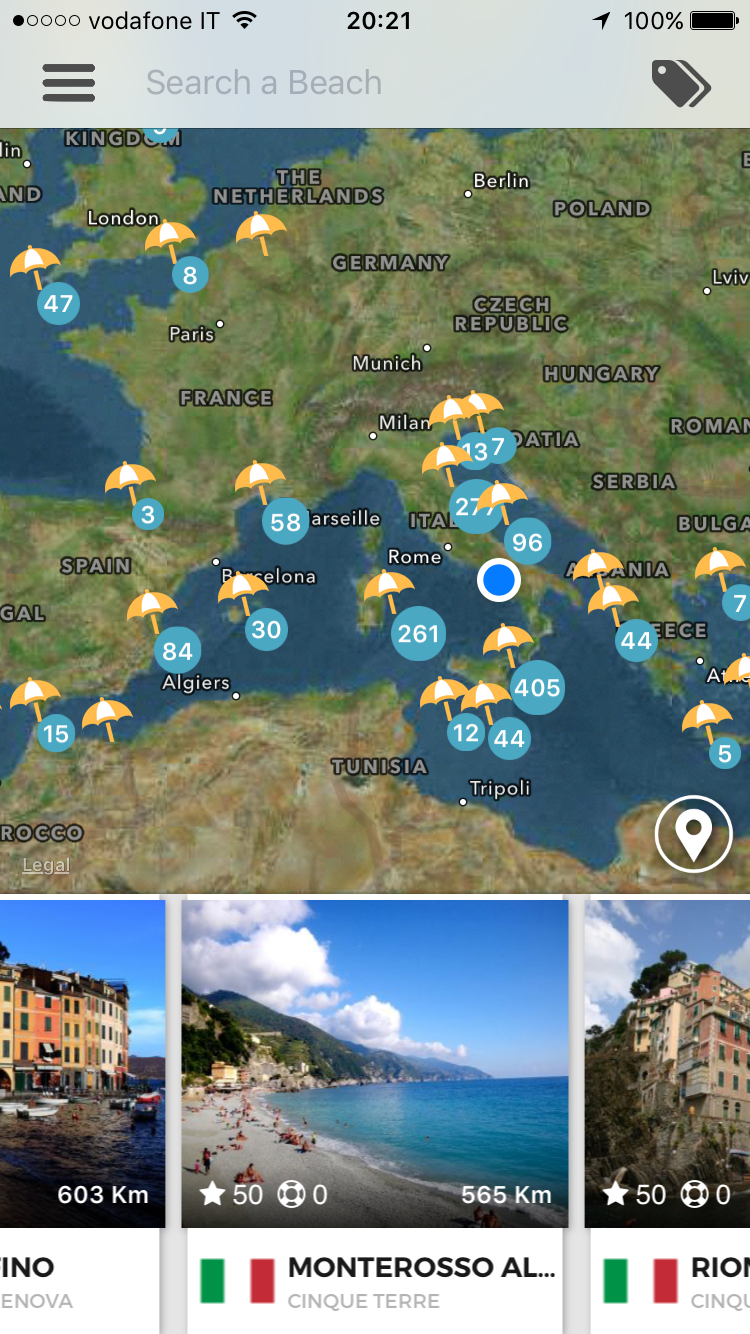Select the 96 beaches cluster

(x=527, y=542)
